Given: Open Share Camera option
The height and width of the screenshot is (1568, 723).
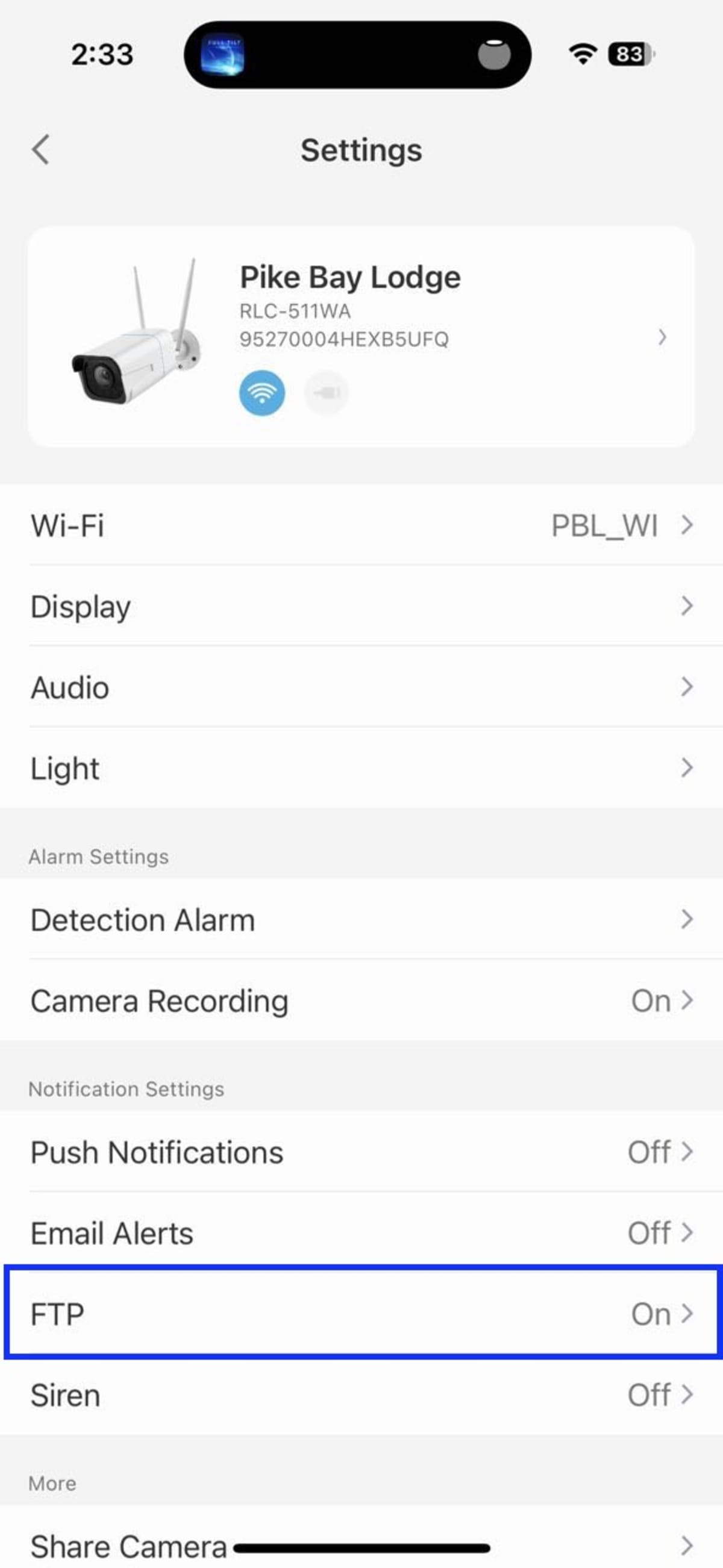Looking at the screenshot, I should 361,1545.
